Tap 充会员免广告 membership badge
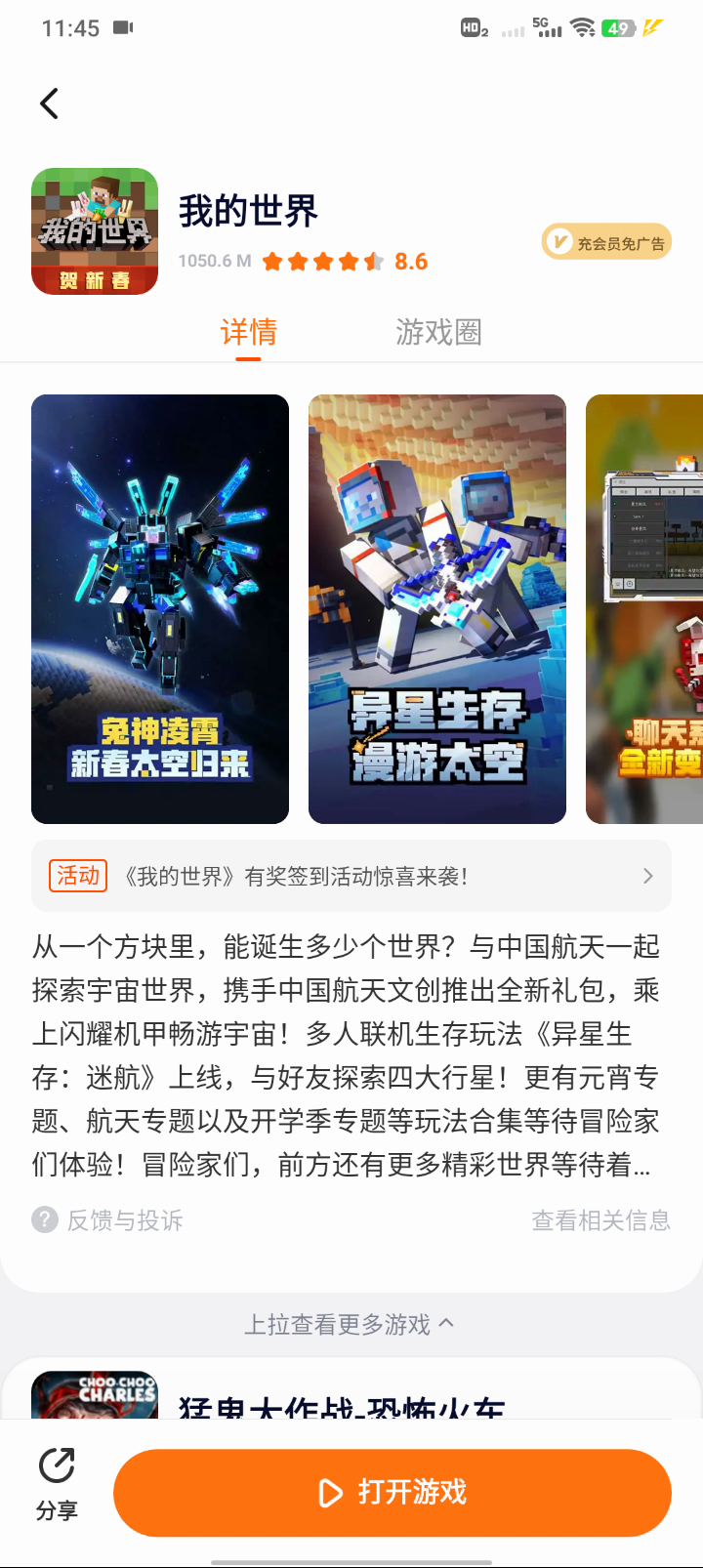 point(606,243)
